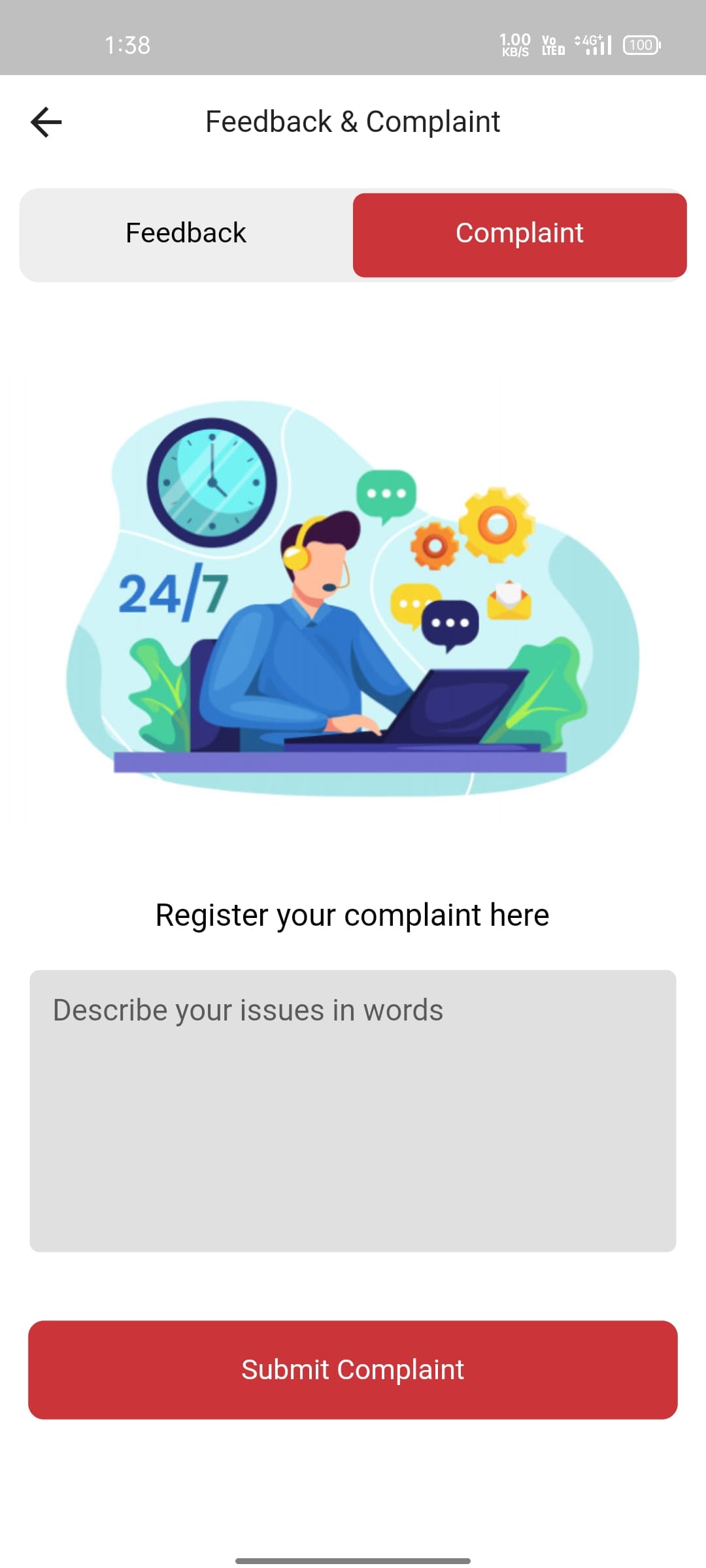Focus the 'Describe your issues in words' field
The width and height of the screenshot is (706, 1568).
353,1111
